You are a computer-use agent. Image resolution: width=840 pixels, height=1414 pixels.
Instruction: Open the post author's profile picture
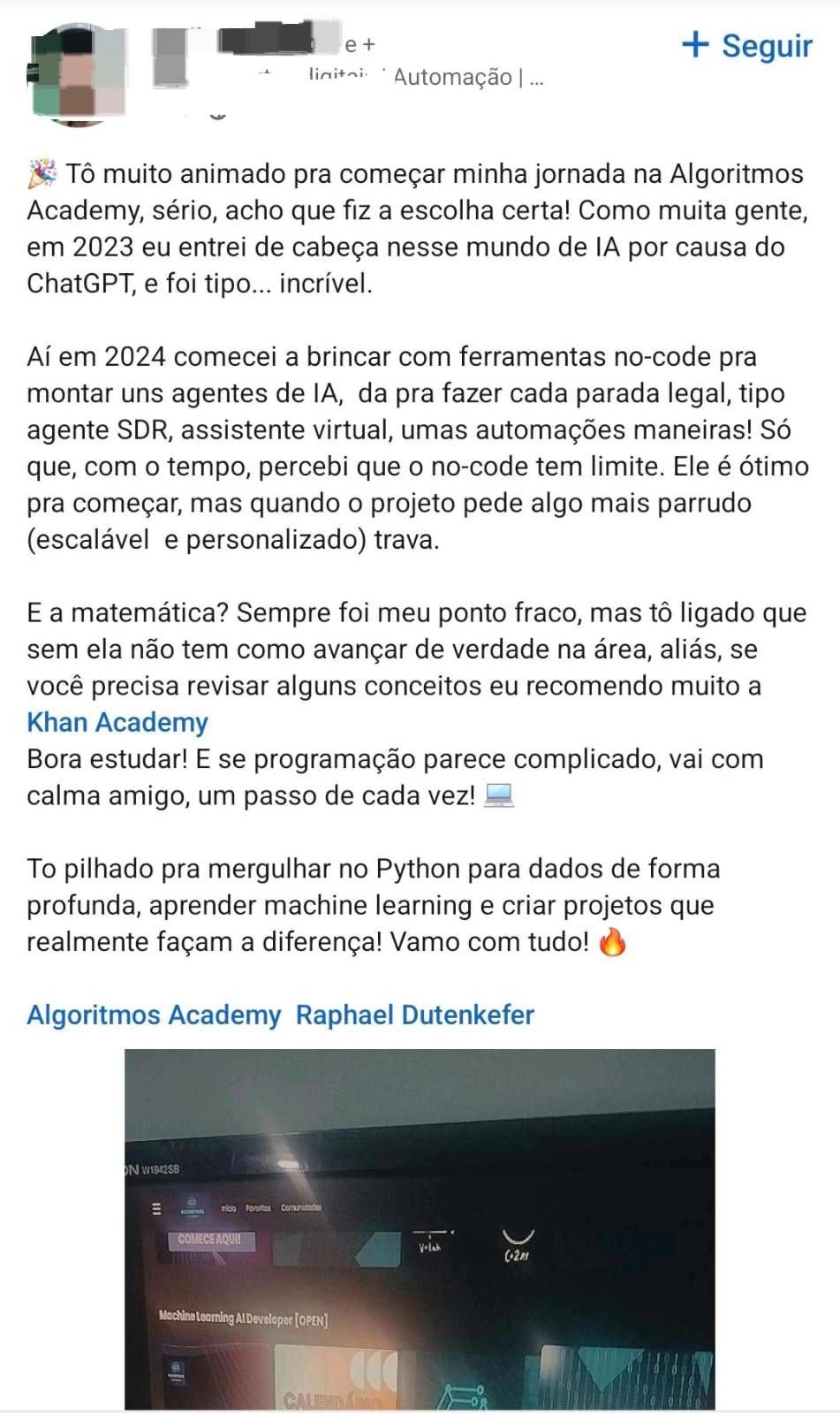pyautogui.click(x=78, y=76)
